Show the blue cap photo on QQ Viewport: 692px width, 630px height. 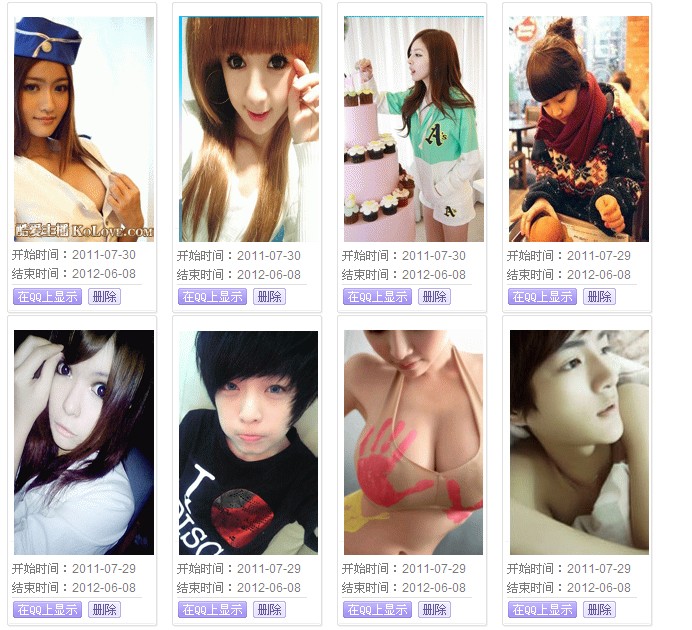[x=47, y=296]
